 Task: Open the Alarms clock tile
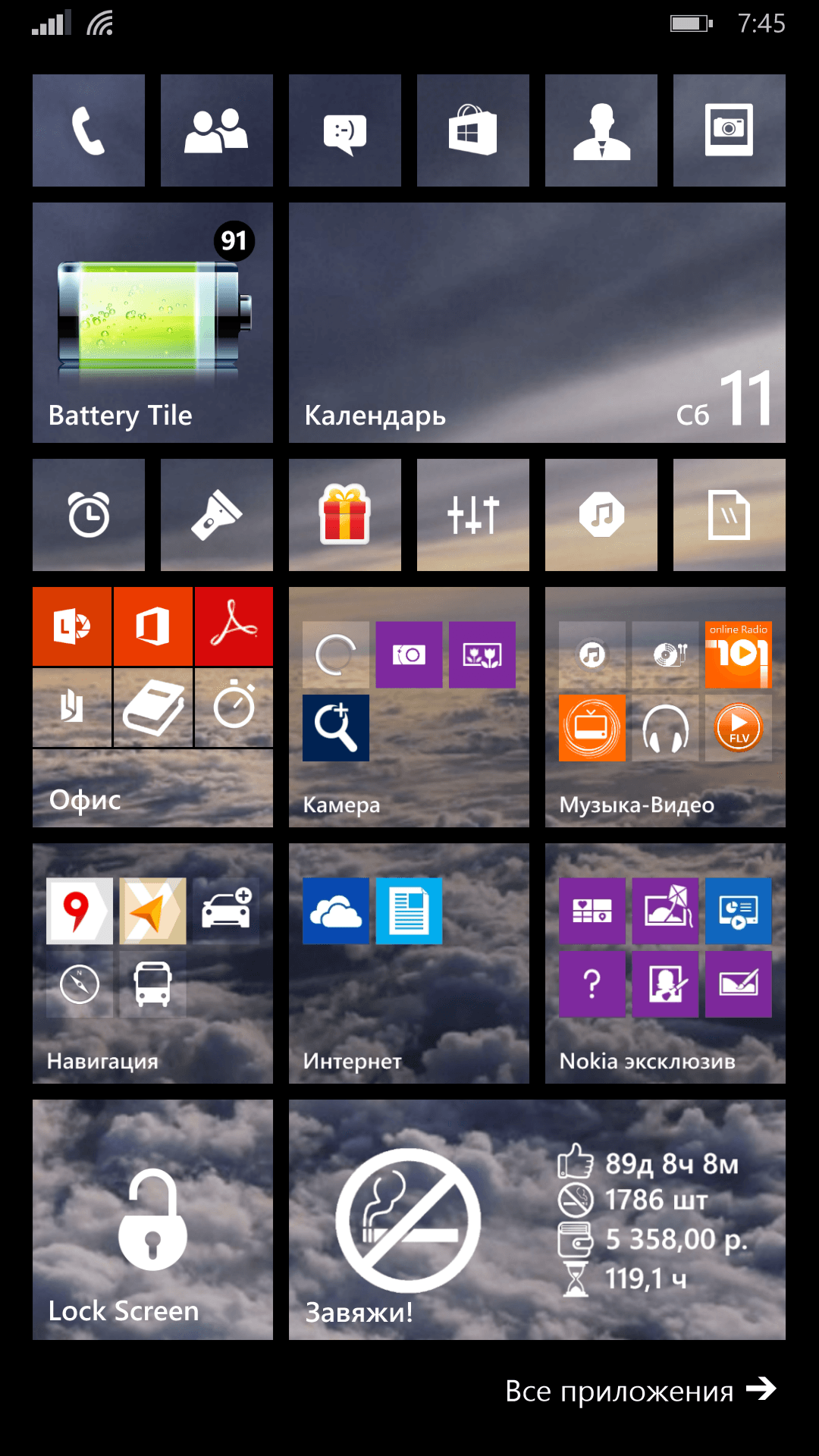[x=89, y=515]
